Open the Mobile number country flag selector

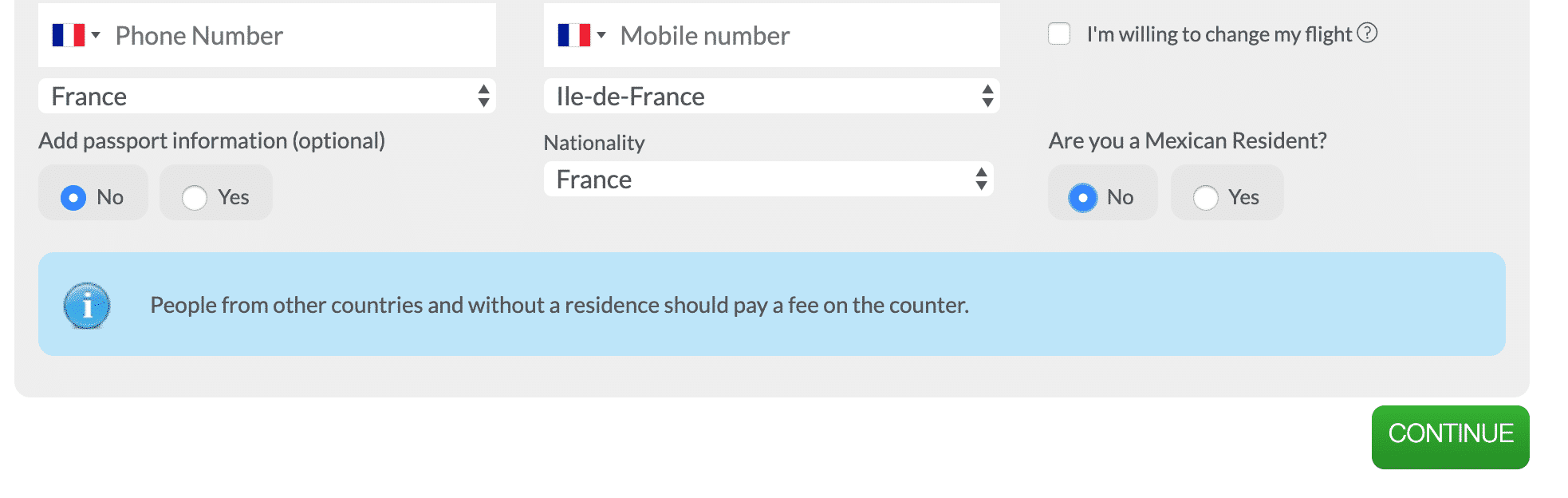pos(581,36)
